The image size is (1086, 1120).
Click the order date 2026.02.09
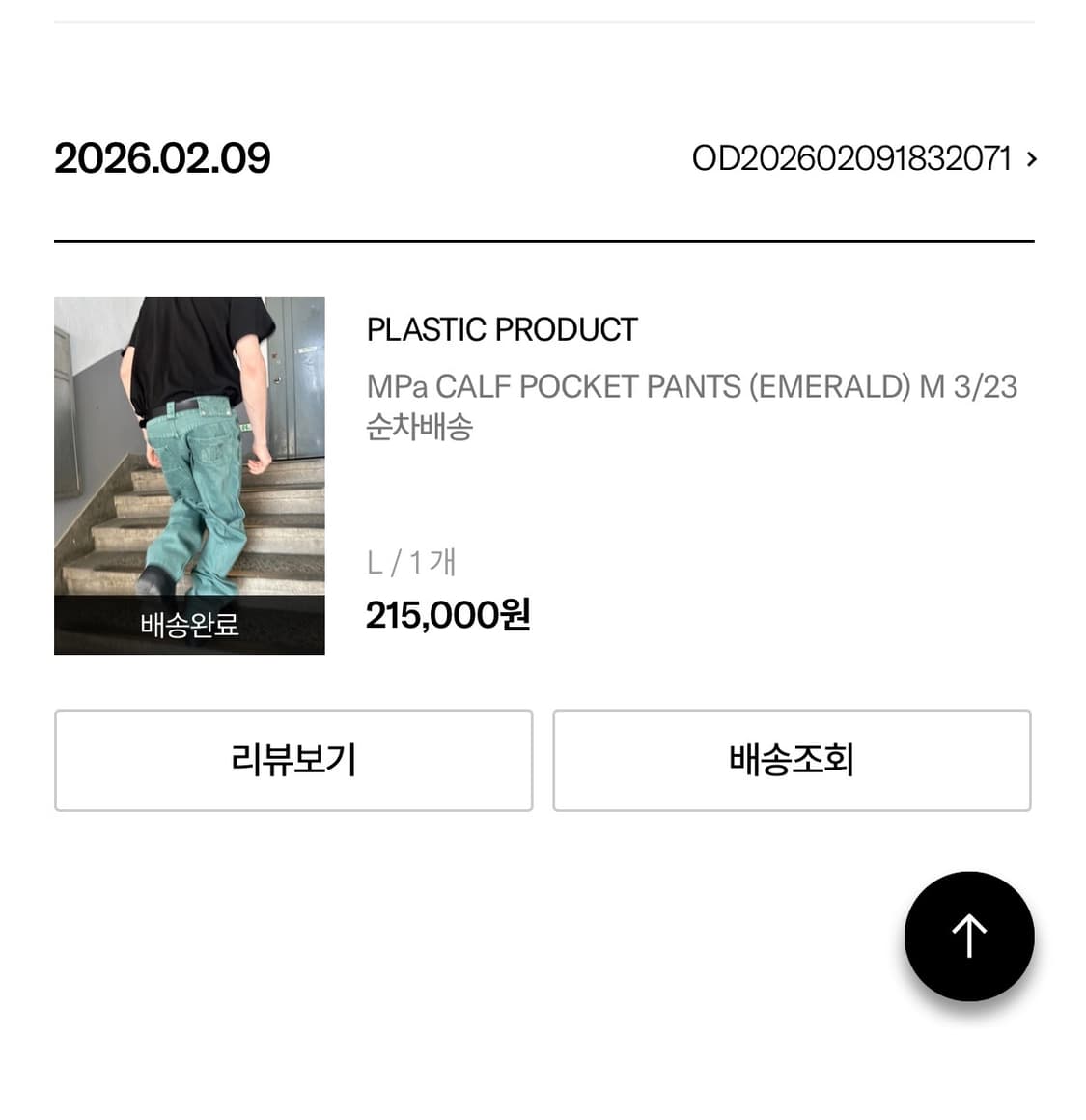click(x=162, y=157)
